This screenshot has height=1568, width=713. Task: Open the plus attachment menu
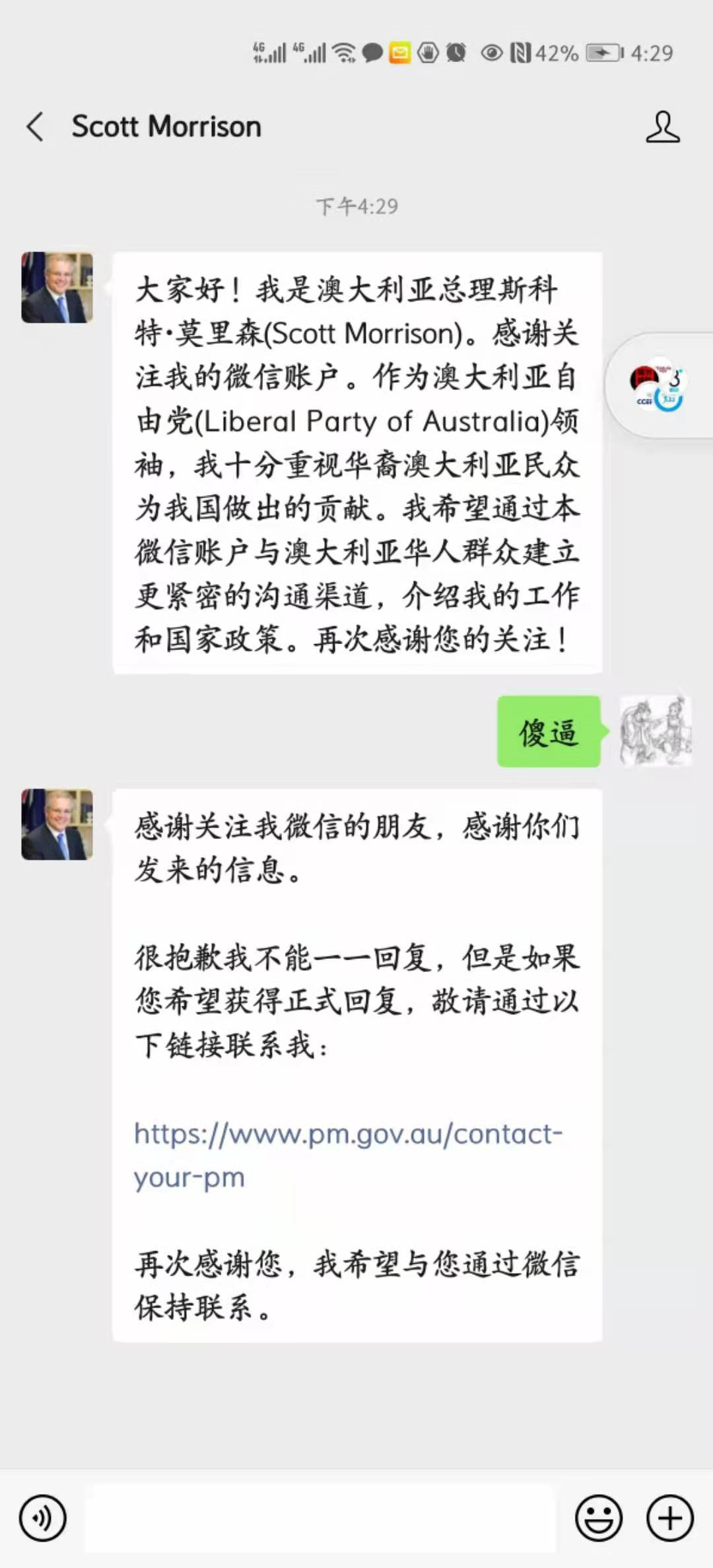pyautogui.click(x=669, y=1518)
